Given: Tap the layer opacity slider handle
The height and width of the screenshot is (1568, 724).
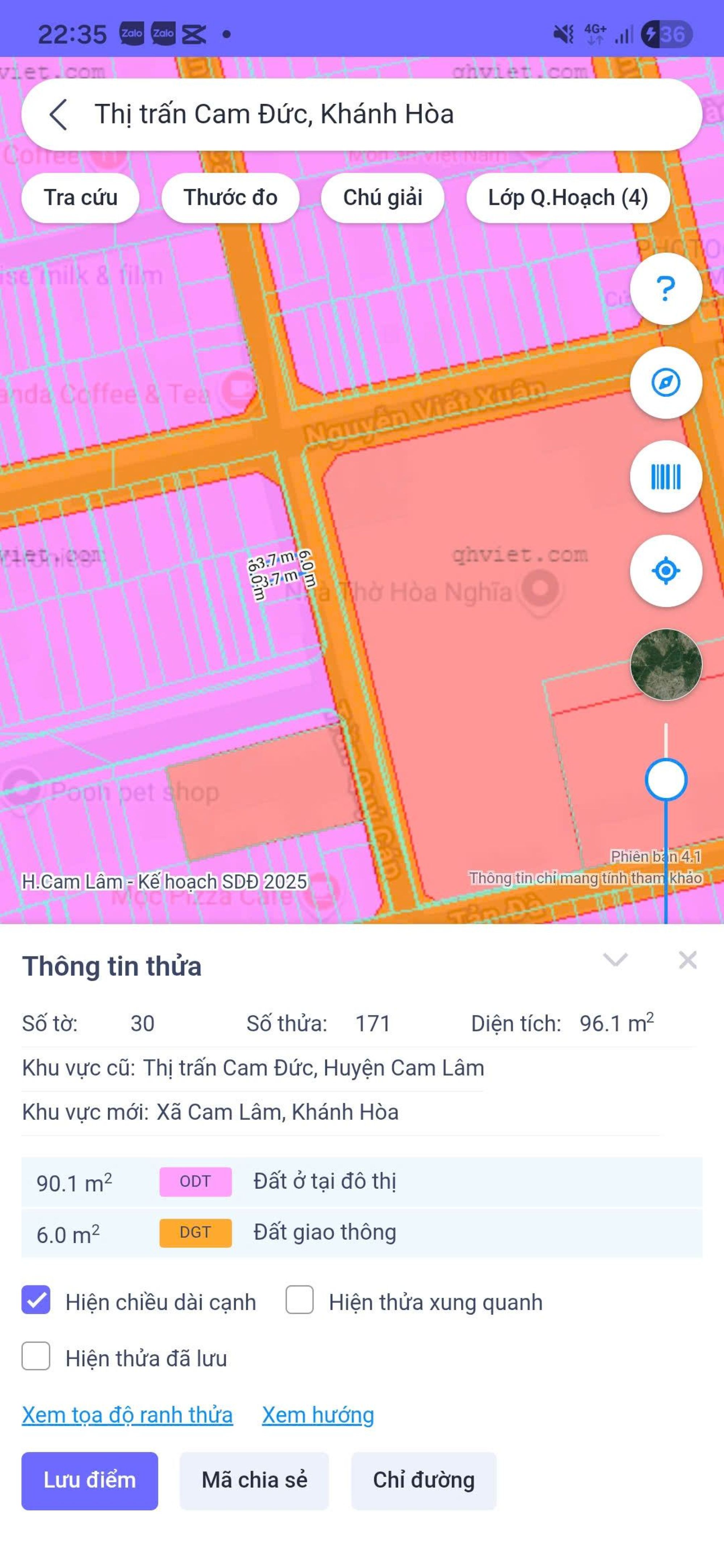Looking at the screenshot, I should (666, 780).
